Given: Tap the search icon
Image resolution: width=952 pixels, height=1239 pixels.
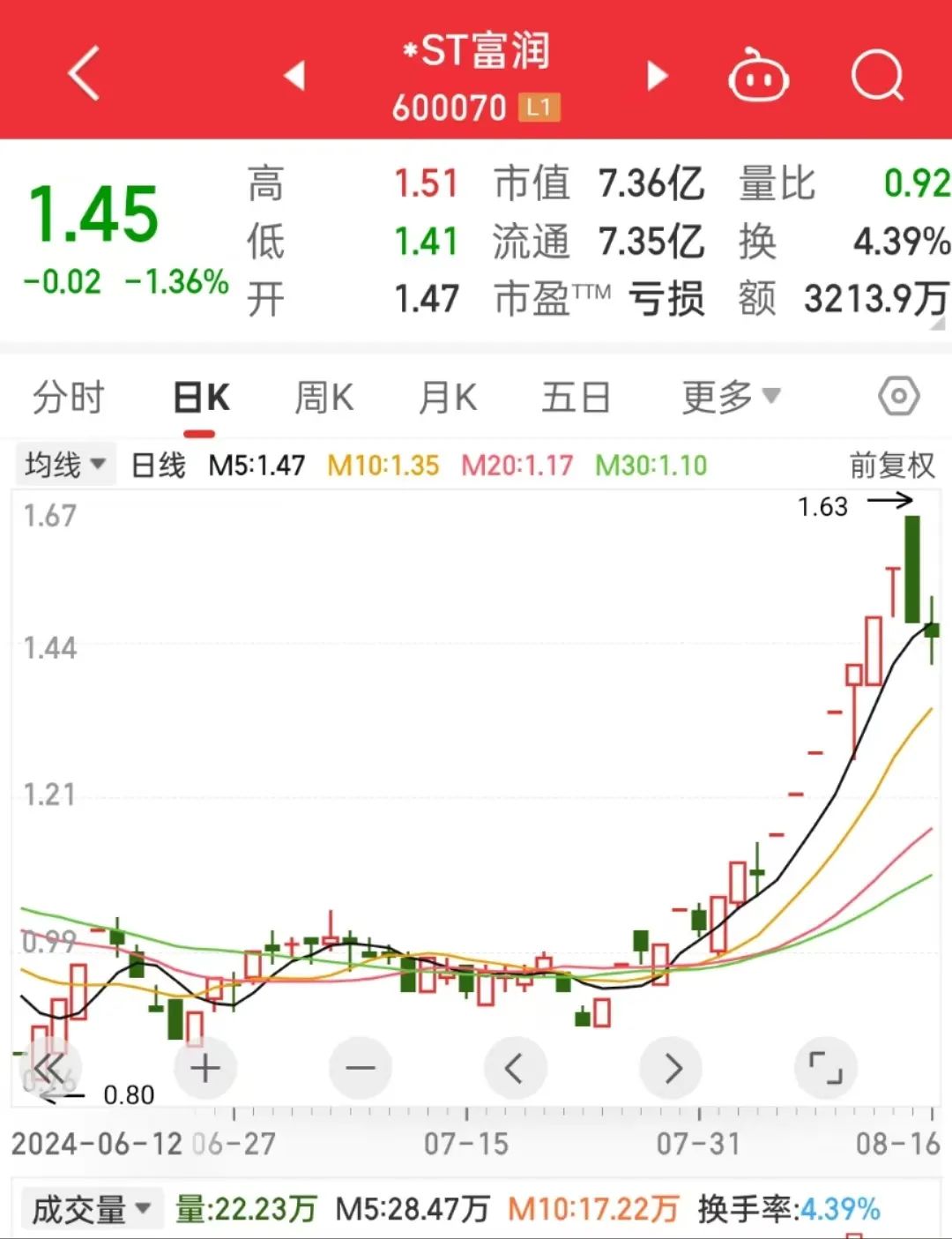Looking at the screenshot, I should (x=875, y=77).
